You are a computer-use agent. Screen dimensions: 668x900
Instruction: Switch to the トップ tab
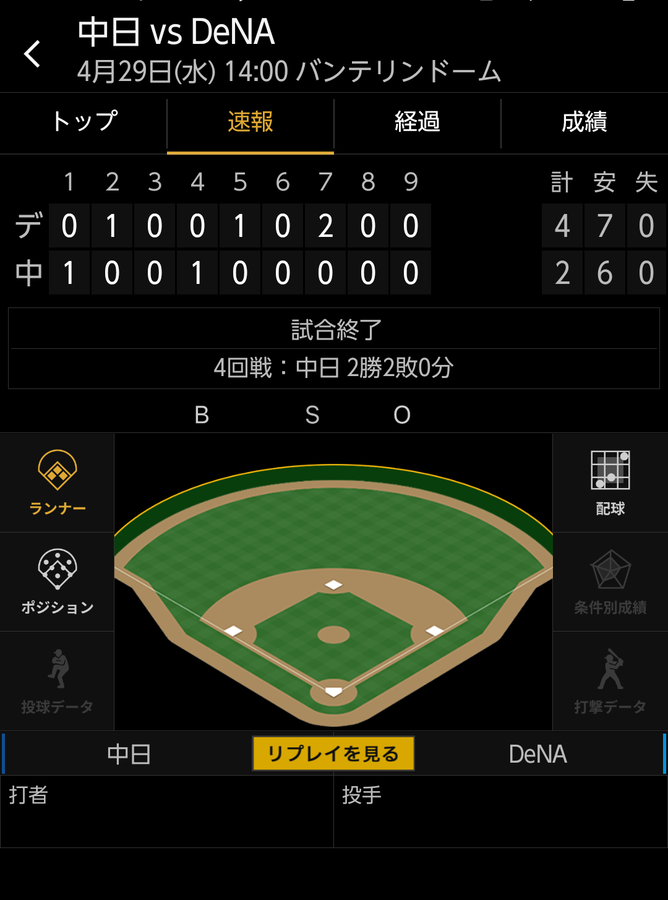pos(84,123)
